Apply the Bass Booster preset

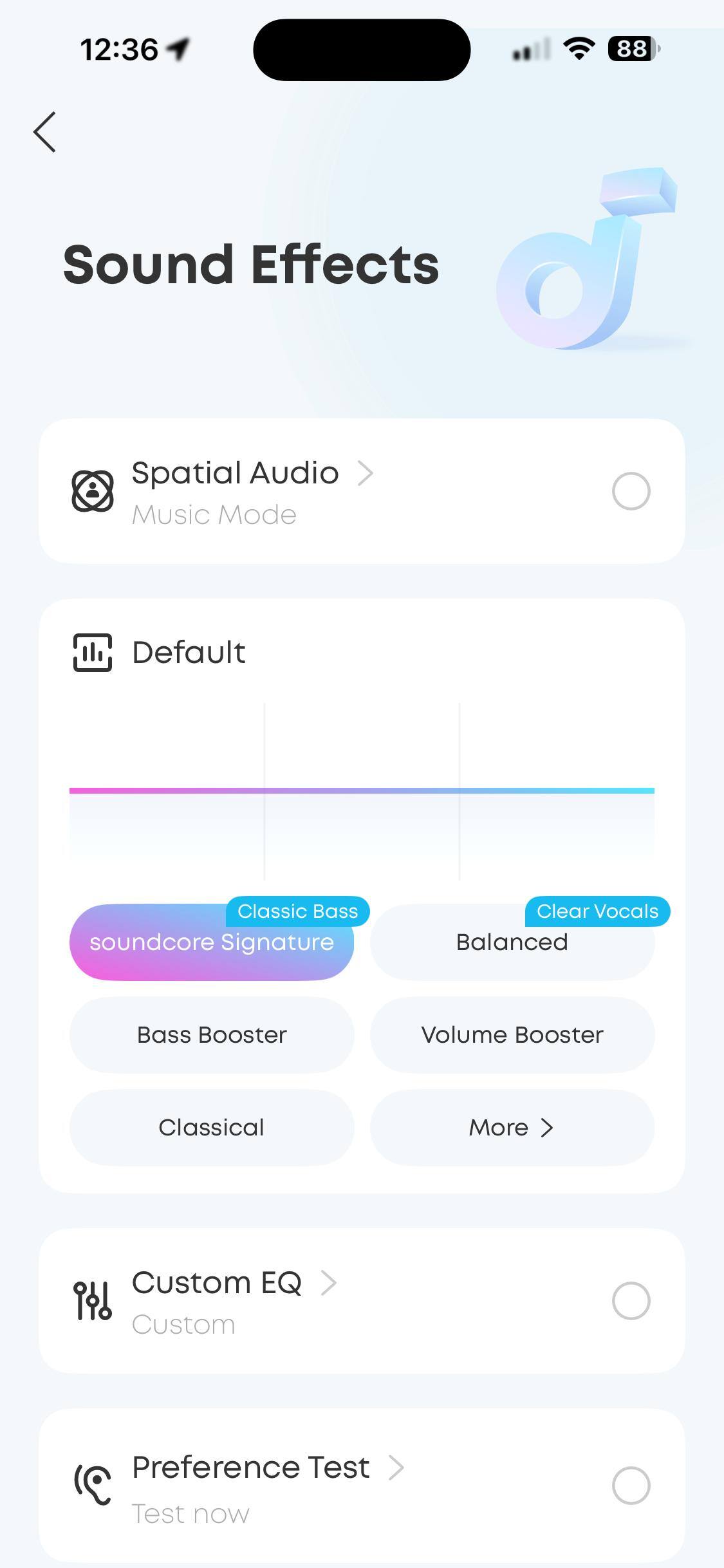coord(212,1035)
